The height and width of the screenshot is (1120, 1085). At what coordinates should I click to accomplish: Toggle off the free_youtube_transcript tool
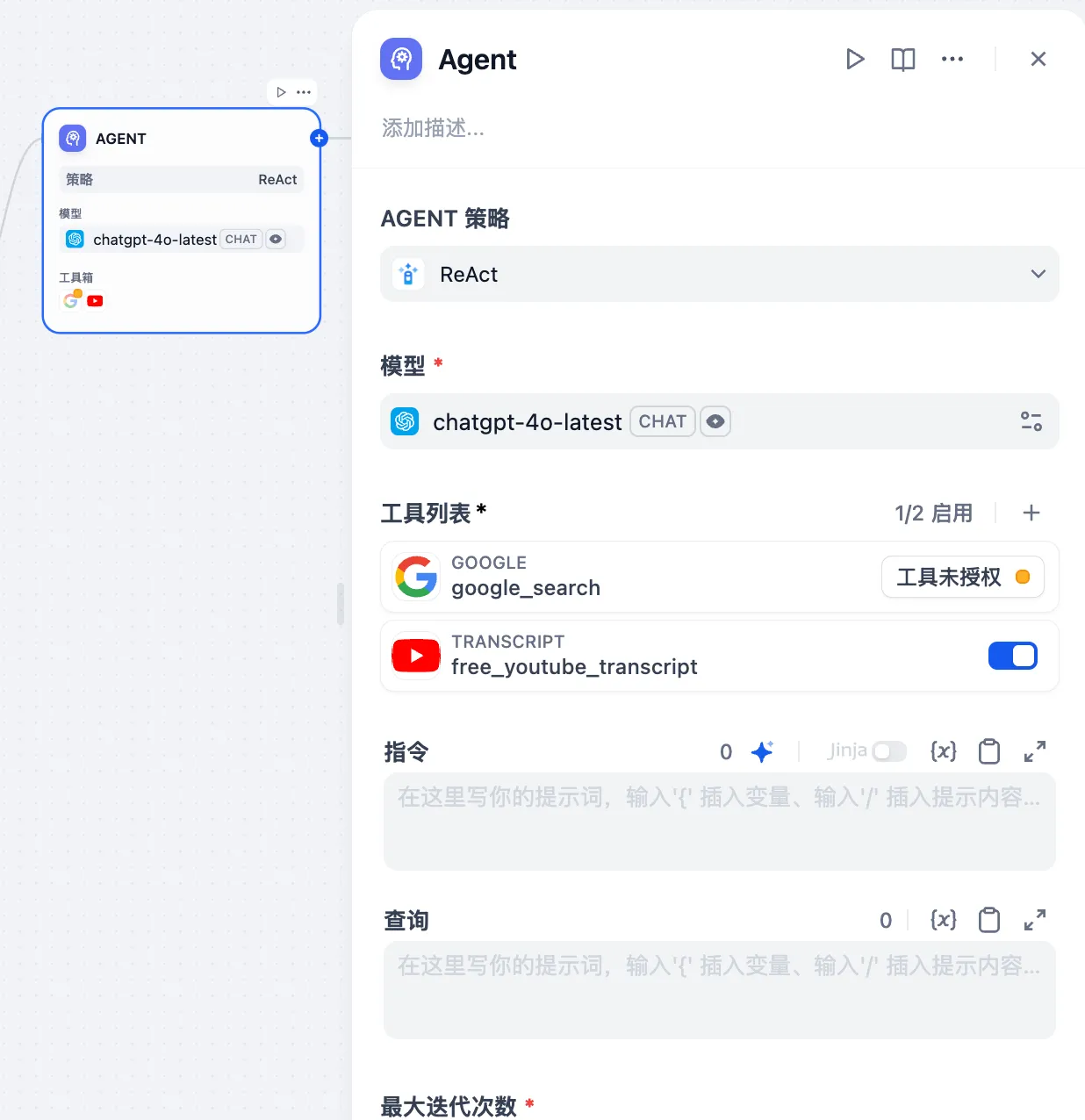(x=1012, y=656)
